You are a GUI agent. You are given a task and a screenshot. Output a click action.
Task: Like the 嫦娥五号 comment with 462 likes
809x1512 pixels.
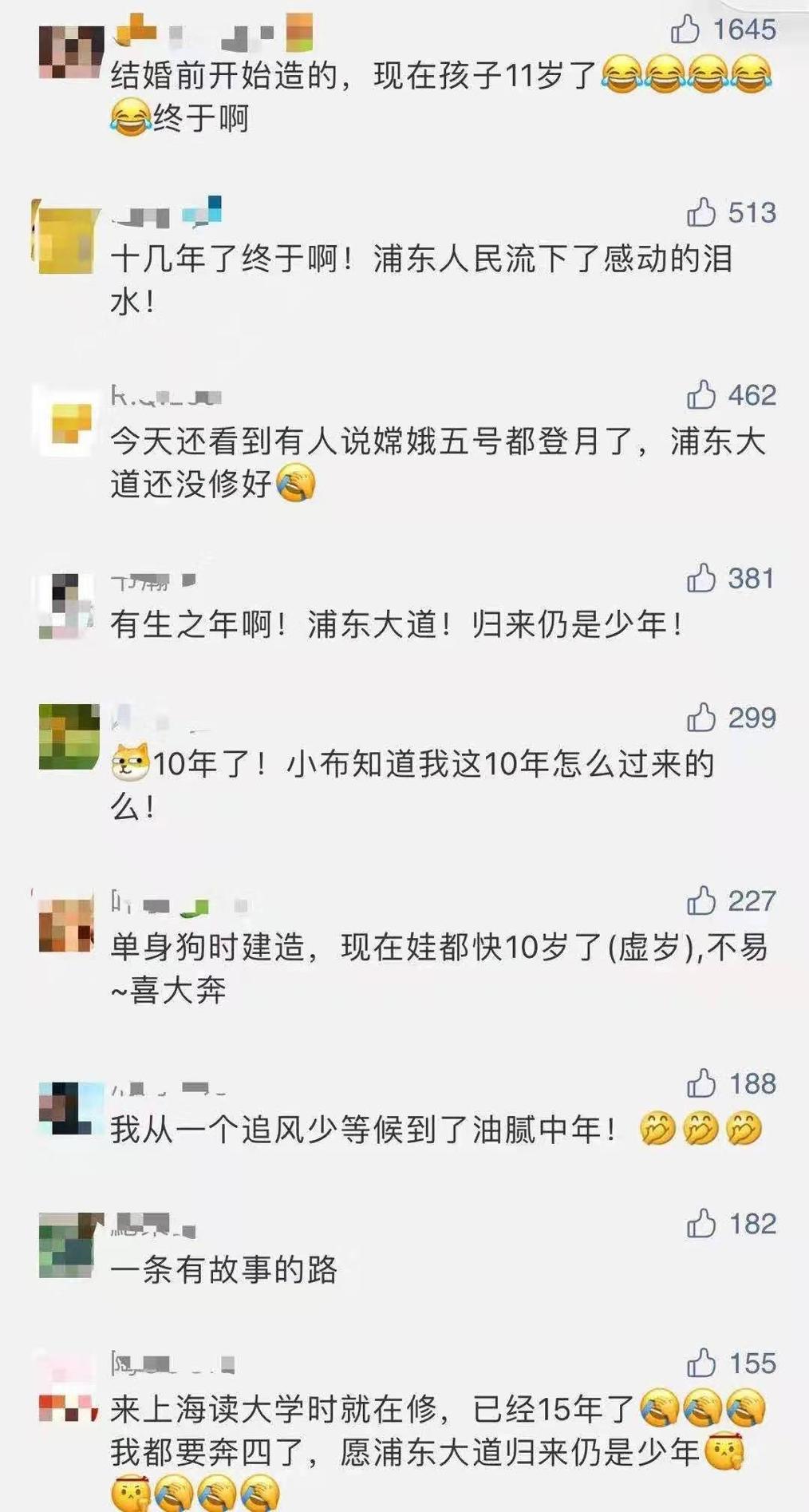[x=701, y=395]
